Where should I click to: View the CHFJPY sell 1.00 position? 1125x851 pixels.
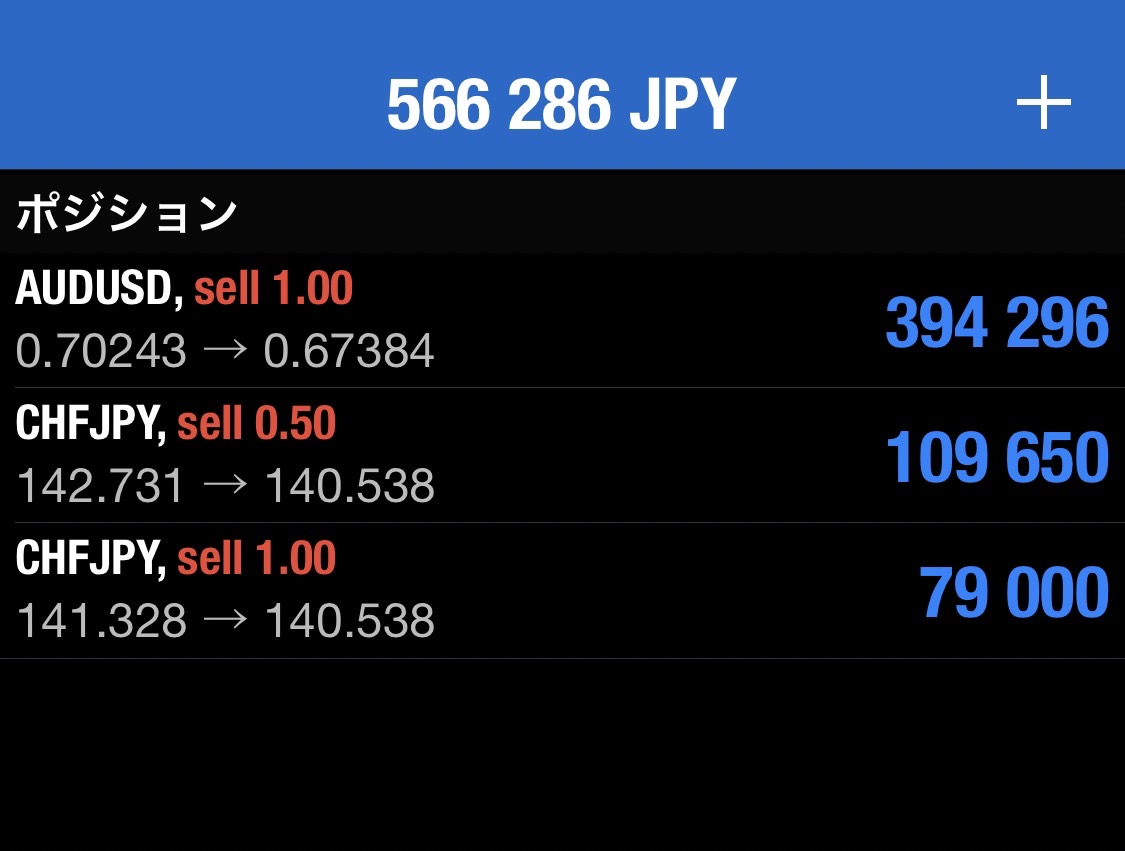point(562,590)
